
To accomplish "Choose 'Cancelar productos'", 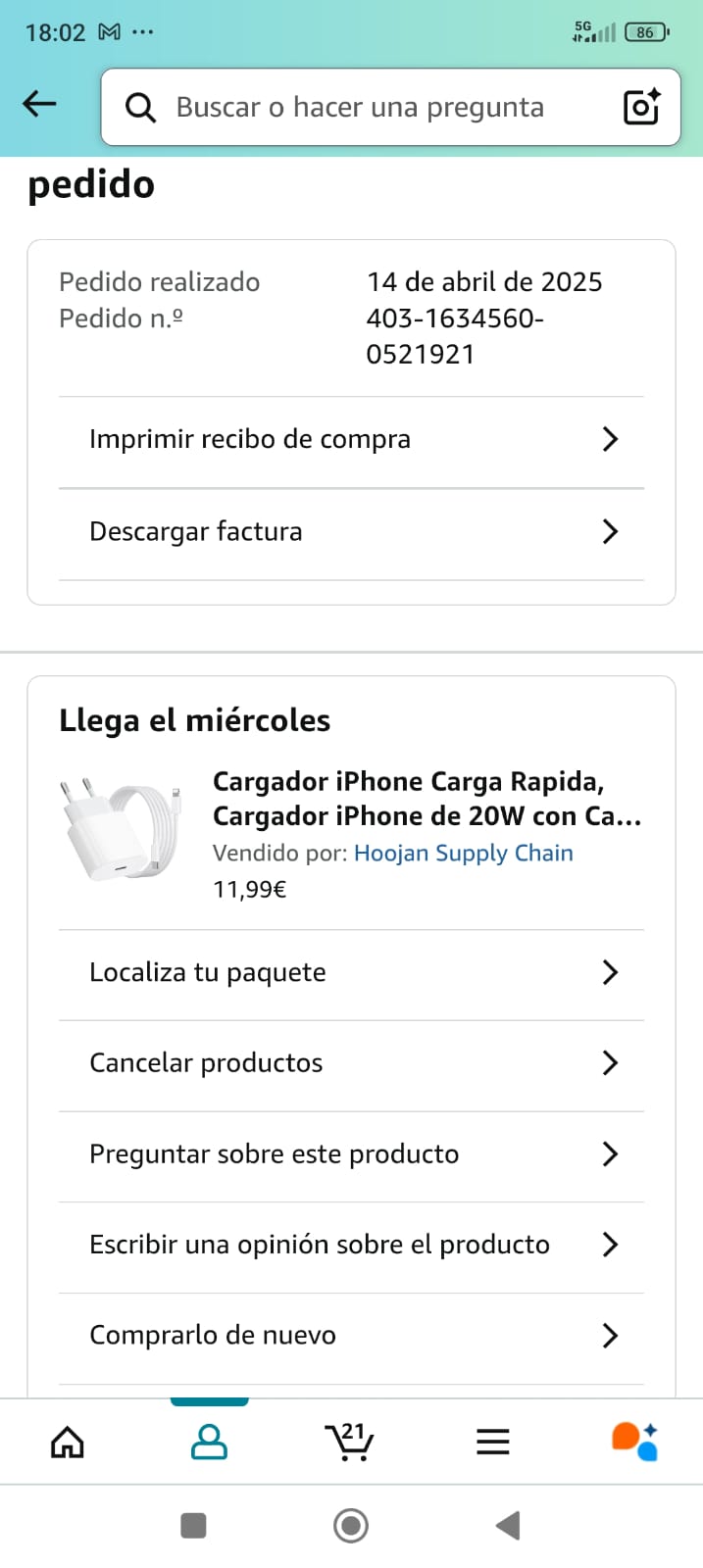I will [x=351, y=1063].
